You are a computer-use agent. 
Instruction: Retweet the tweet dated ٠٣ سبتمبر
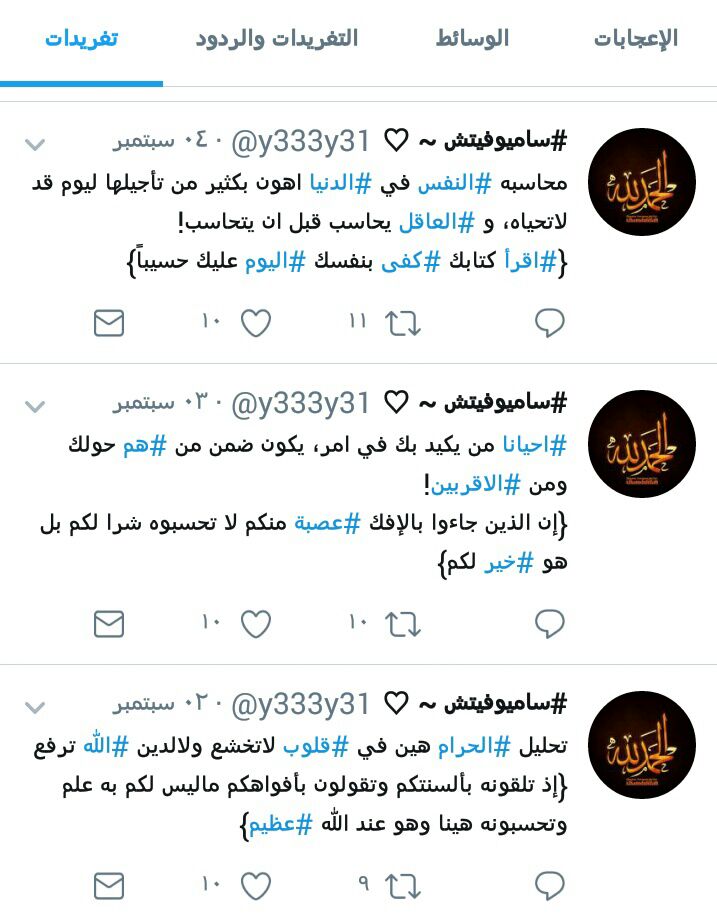(x=403, y=624)
